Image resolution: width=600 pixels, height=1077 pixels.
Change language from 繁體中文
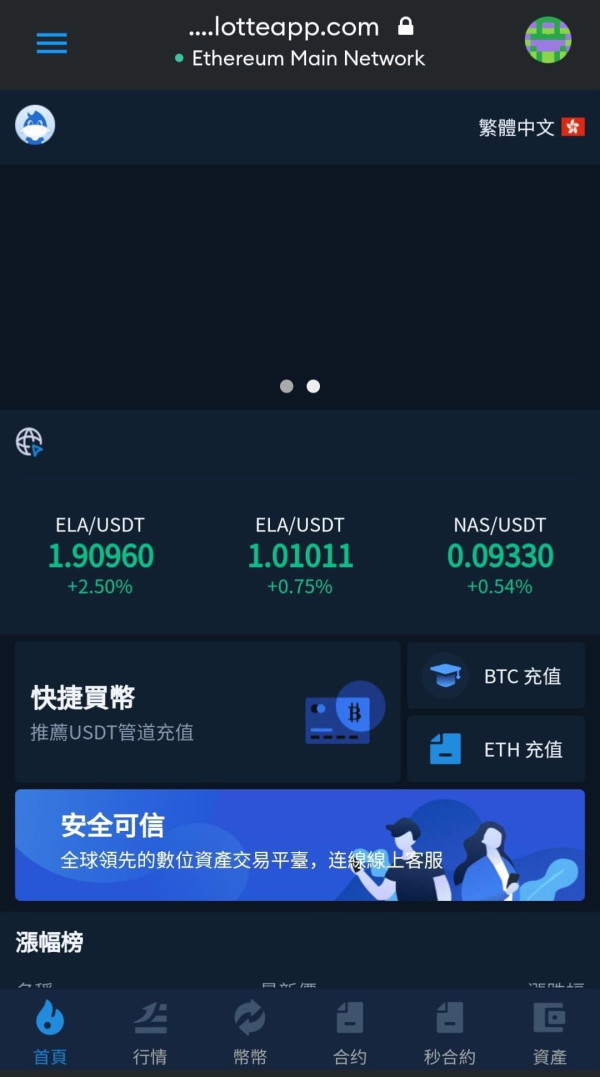tap(531, 127)
